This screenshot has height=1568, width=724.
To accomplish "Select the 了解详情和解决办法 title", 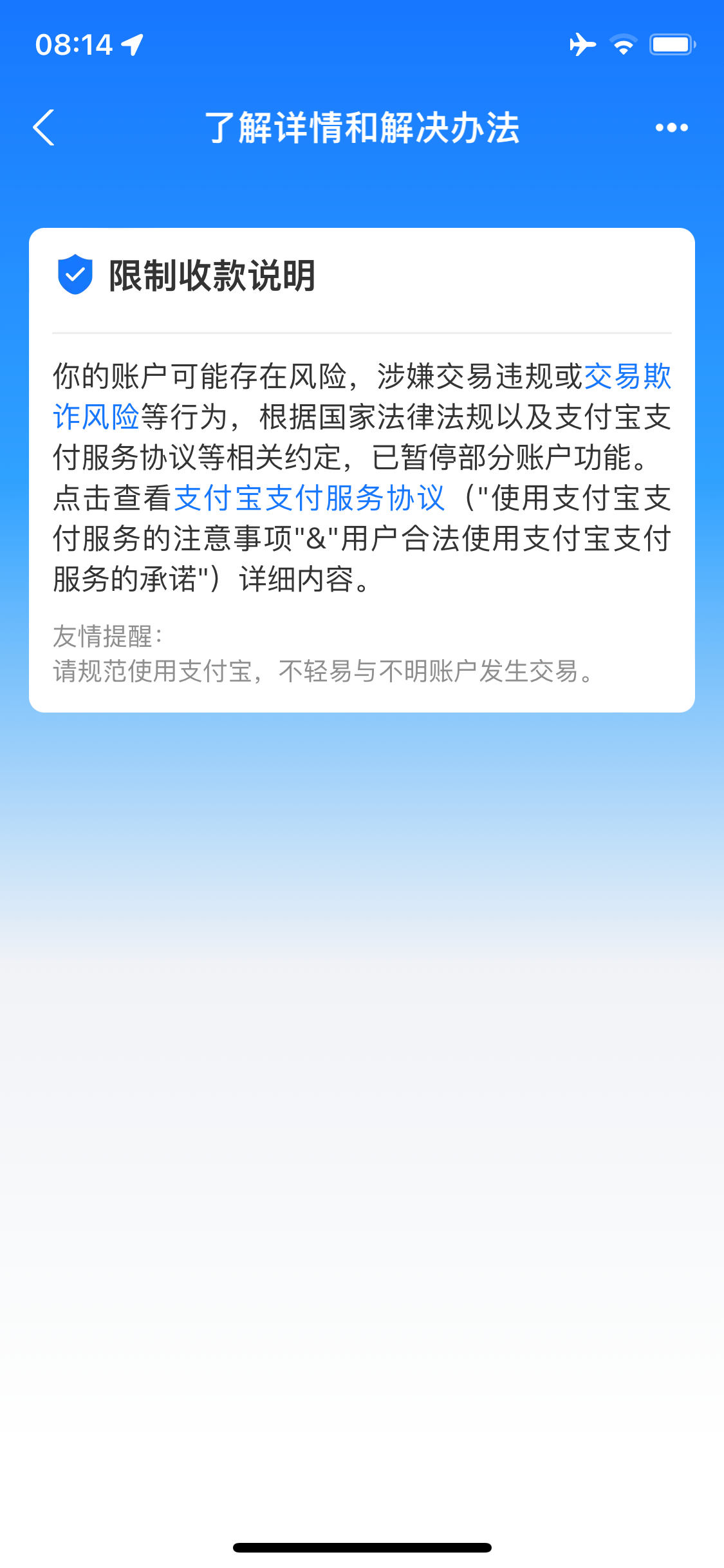I will (x=362, y=127).
